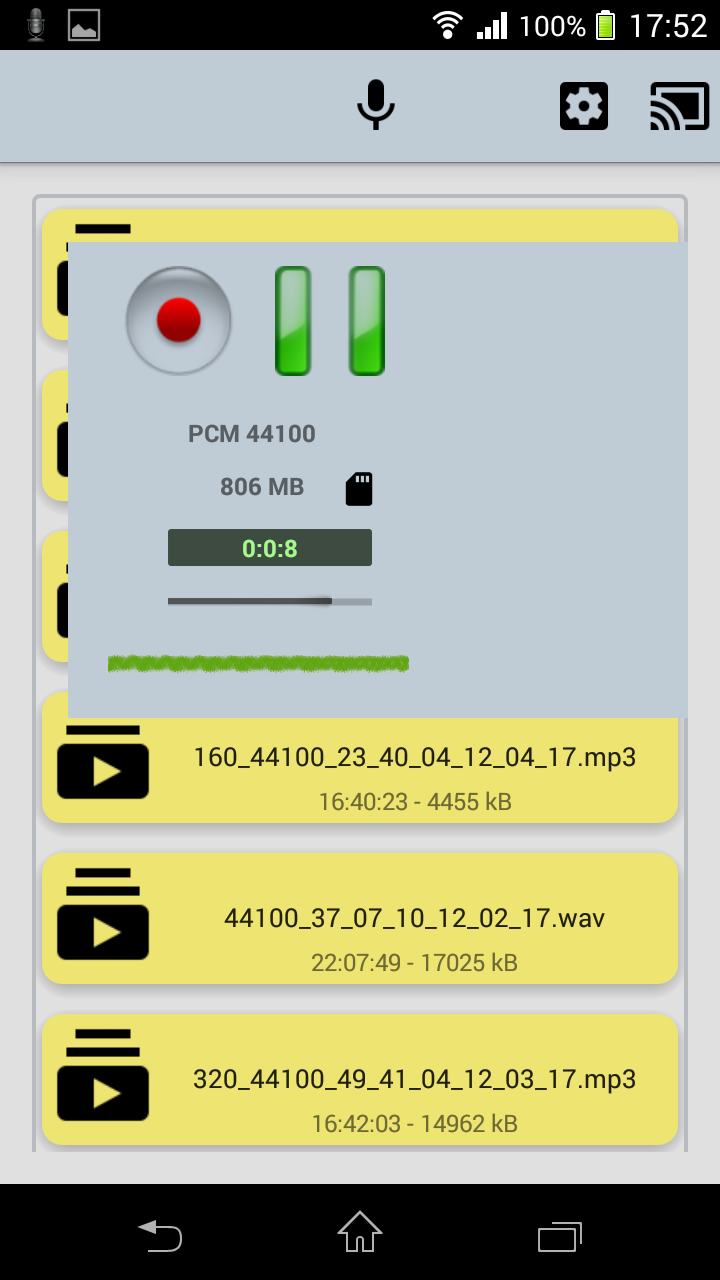Tap the SD card storage icon

click(x=359, y=489)
